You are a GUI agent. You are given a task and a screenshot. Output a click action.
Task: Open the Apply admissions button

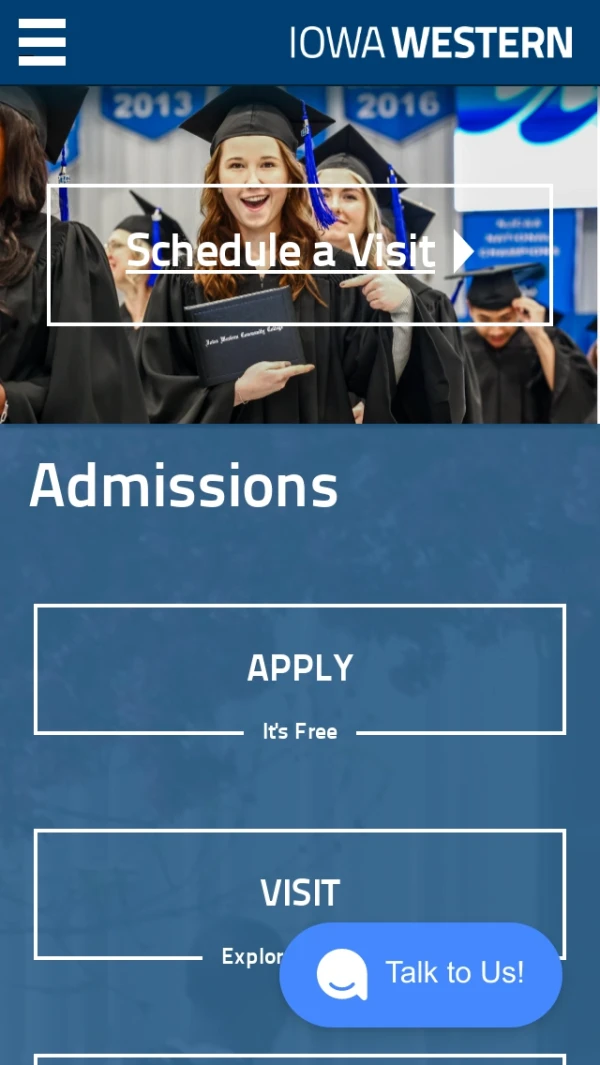(300, 669)
